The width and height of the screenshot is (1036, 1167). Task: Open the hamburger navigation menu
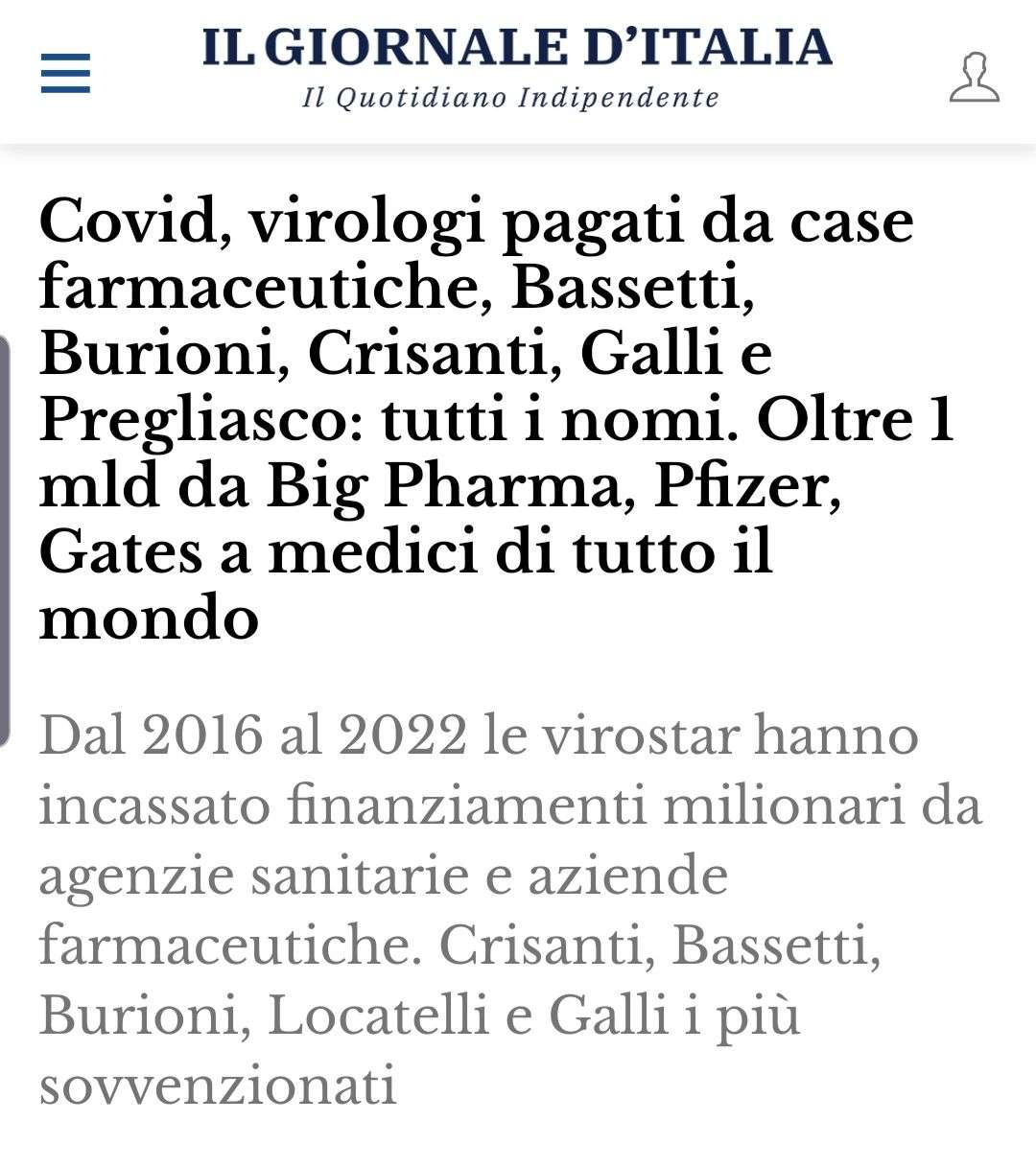[65, 74]
